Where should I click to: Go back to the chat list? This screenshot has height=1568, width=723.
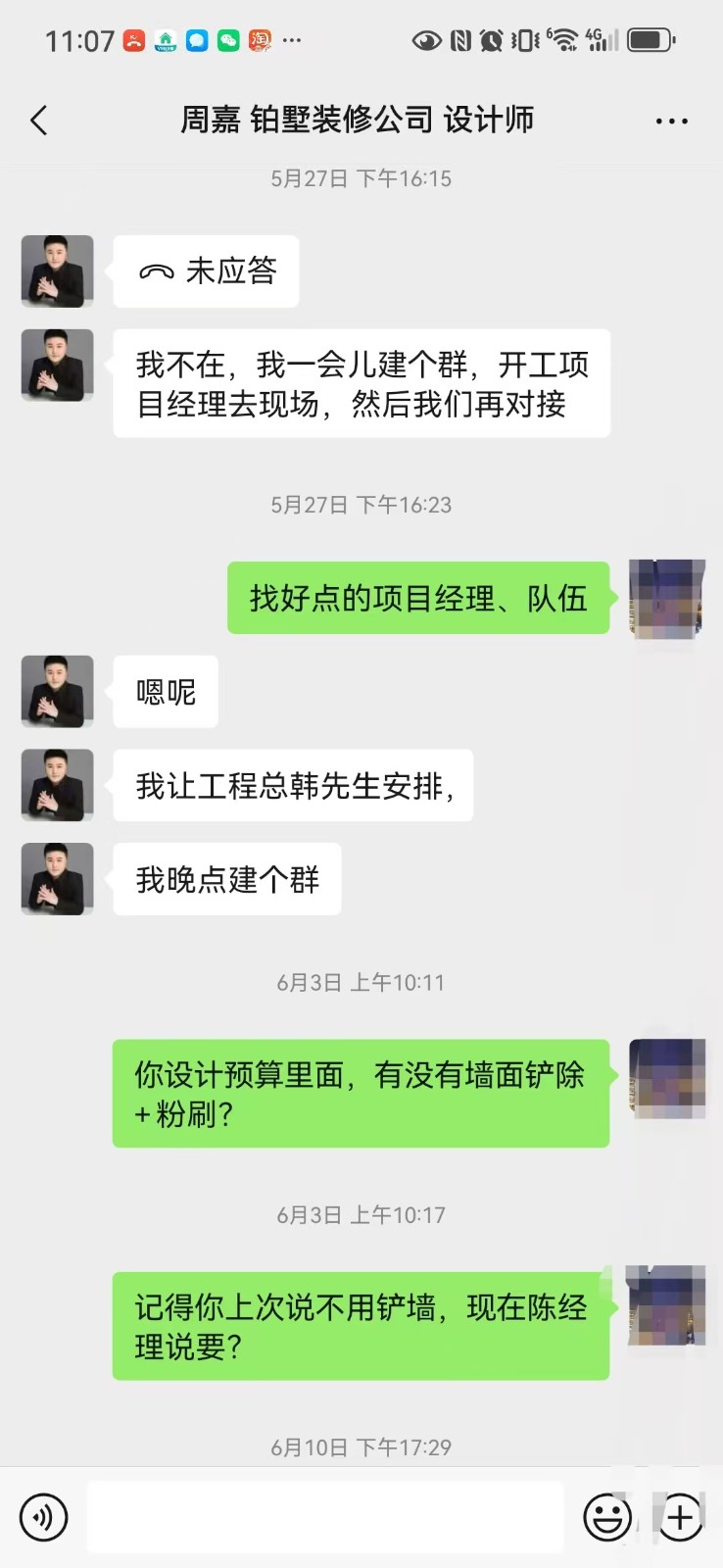39,121
